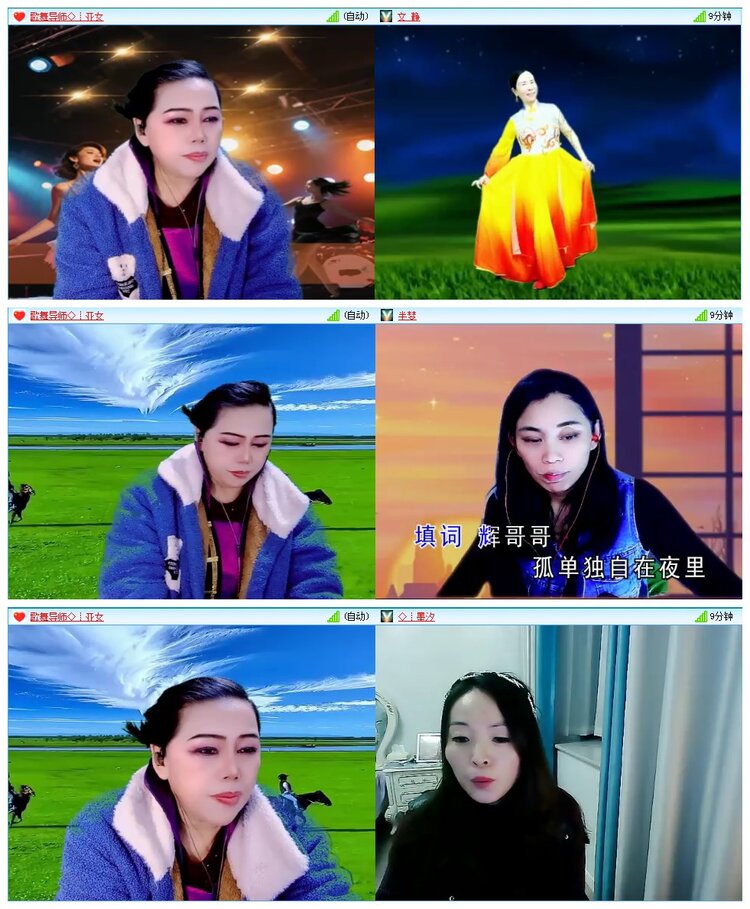The width and height of the screenshot is (750, 909).
Task: Click the yellow gift icon next to 文_穎
Action: pyautogui.click(x=385, y=15)
